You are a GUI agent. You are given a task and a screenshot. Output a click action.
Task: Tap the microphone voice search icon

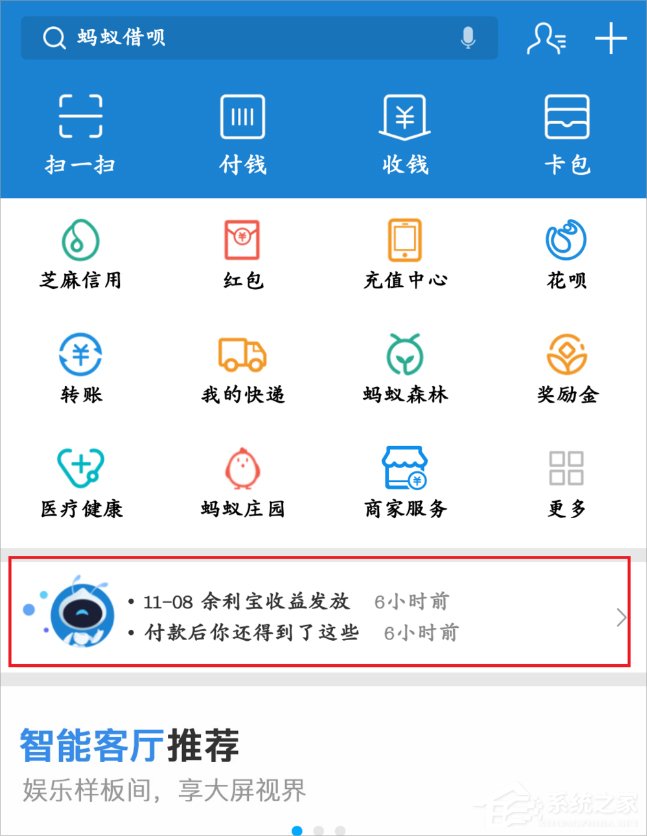(x=468, y=39)
